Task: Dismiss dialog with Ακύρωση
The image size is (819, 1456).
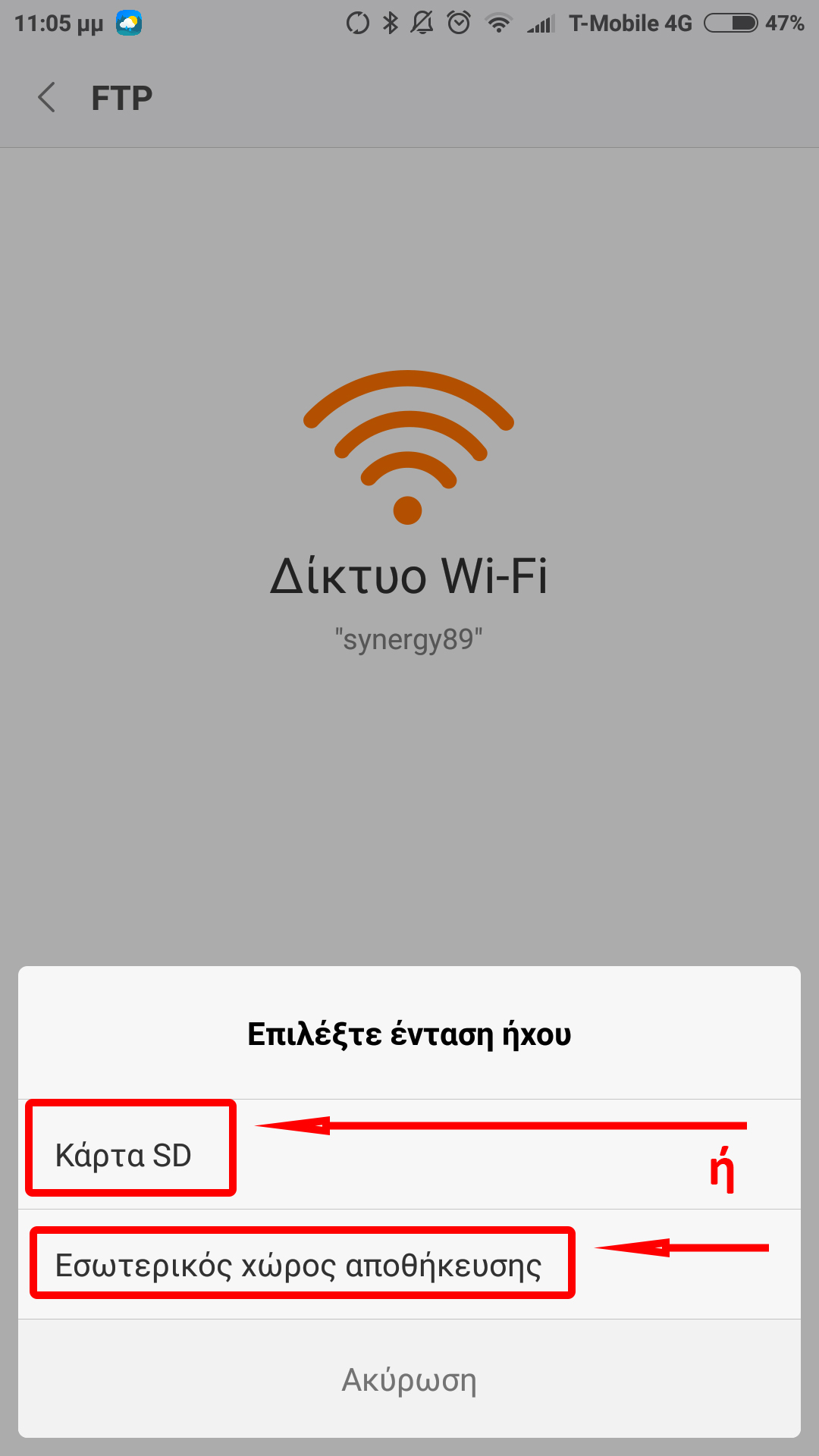Action: 409,1380
